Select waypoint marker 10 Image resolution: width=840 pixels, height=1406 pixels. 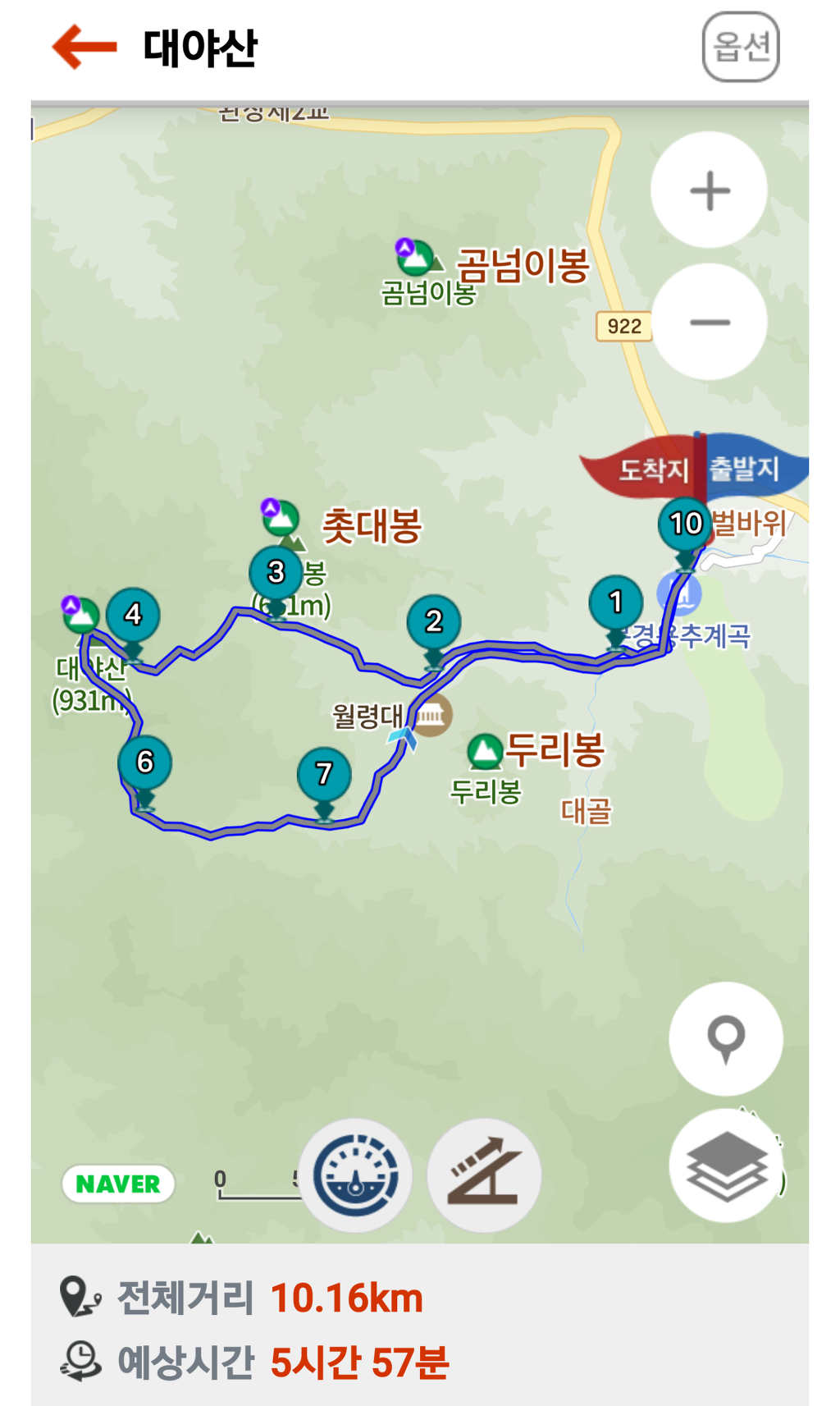(x=685, y=524)
